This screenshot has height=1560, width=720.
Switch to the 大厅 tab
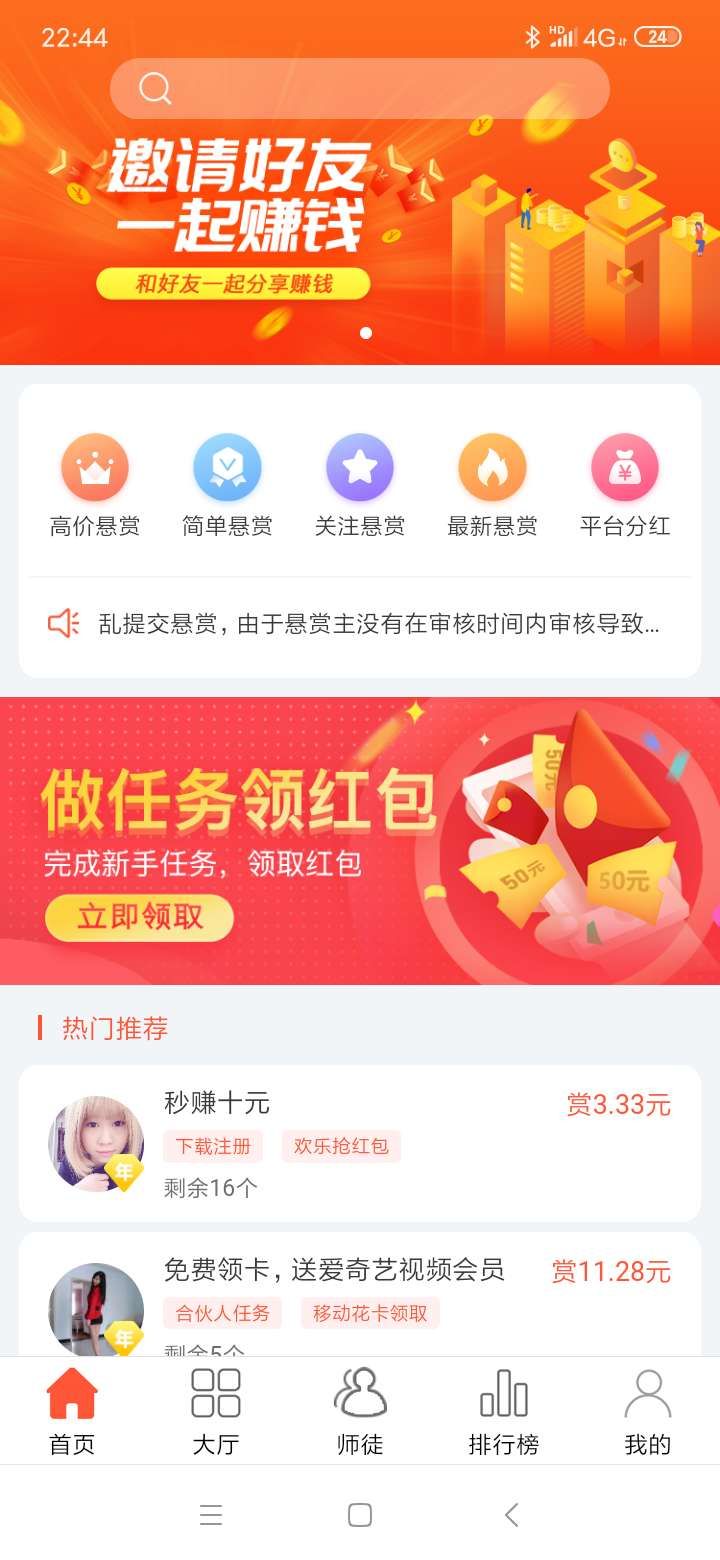pyautogui.click(x=216, y=1411)
